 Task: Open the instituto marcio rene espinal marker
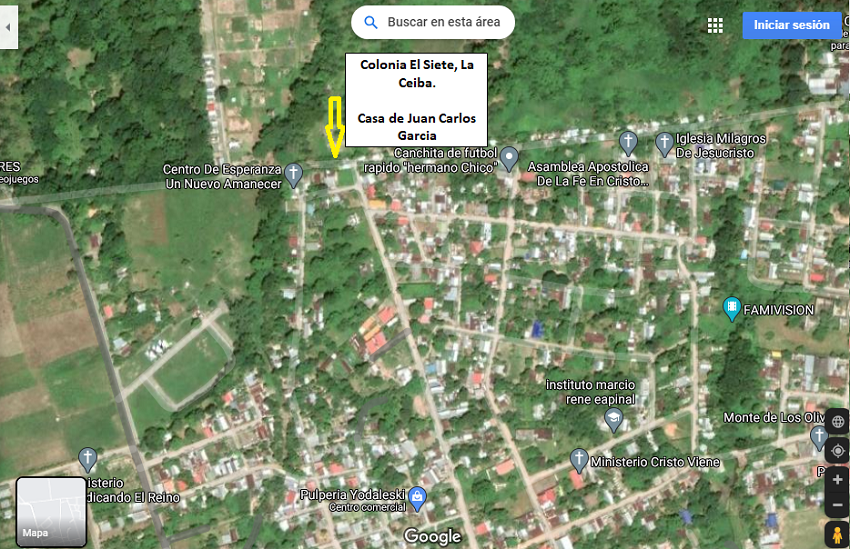point(612,420)
